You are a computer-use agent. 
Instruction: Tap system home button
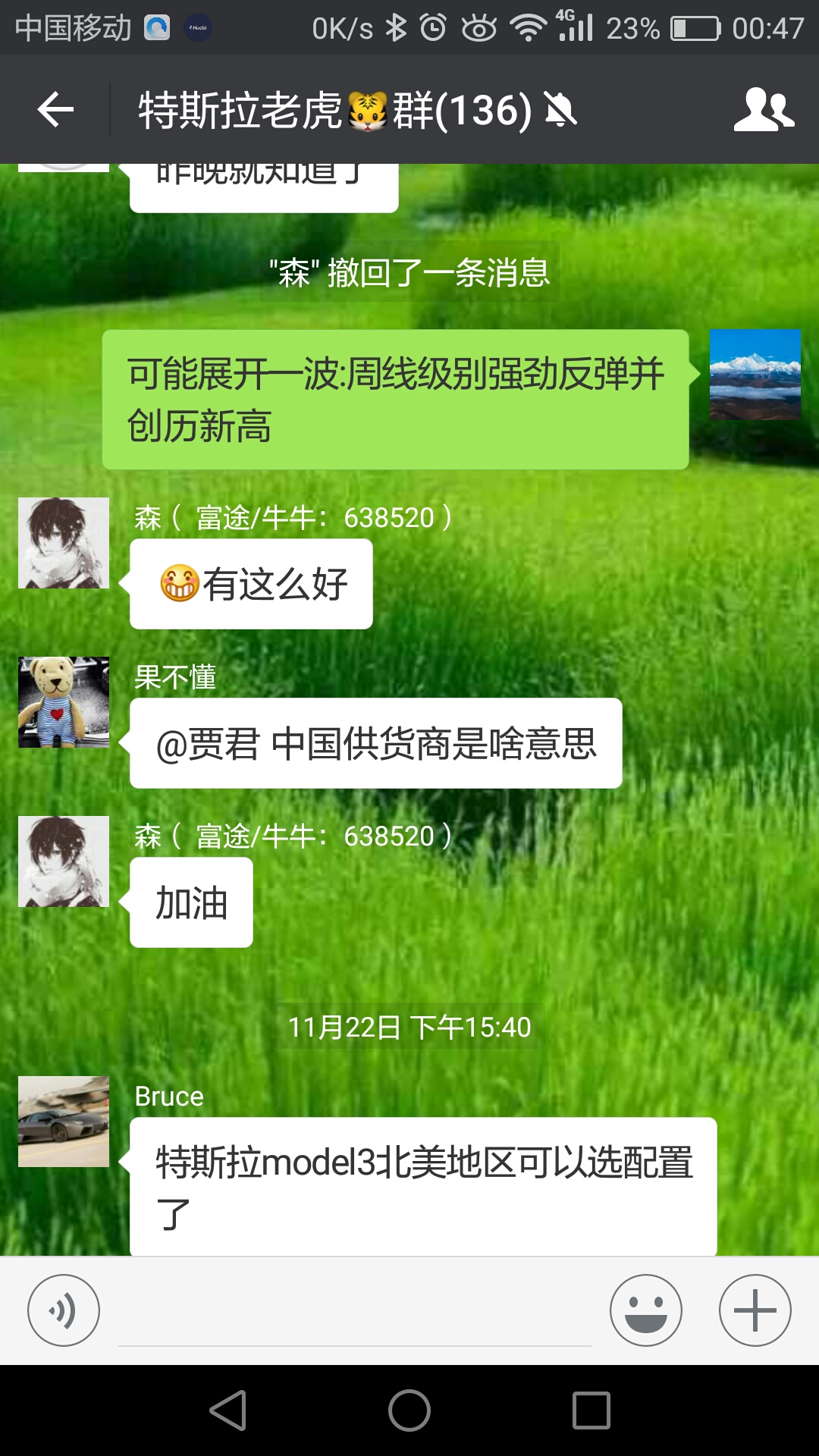[409, 1410]
